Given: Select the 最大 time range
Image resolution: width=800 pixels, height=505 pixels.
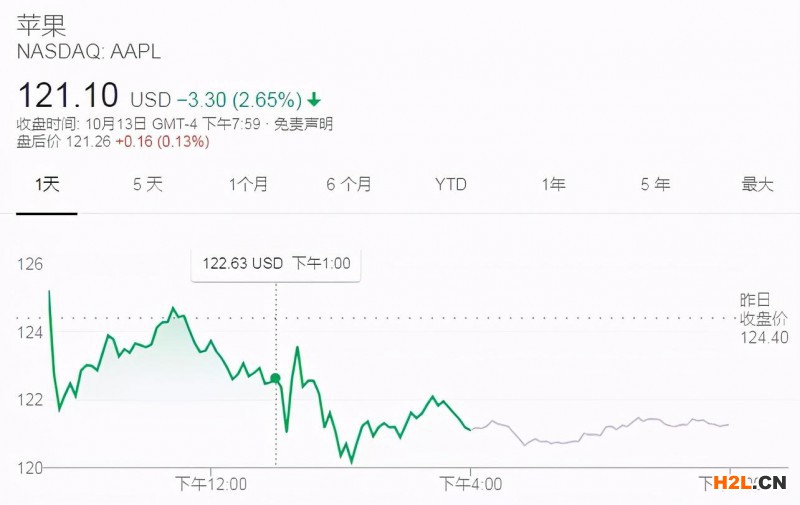Looking at the screenshot, I should pyautogui.click(x=757, y=184).
